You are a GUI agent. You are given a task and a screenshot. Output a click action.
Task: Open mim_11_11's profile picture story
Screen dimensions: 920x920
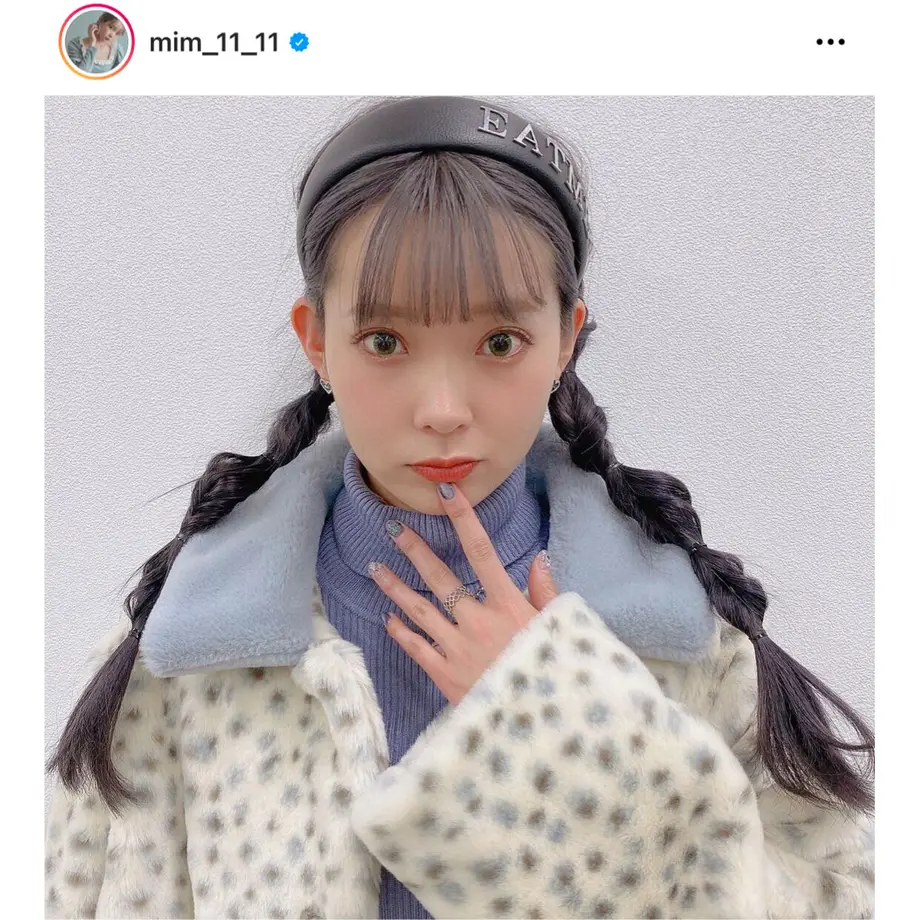[x=96, y=42]
